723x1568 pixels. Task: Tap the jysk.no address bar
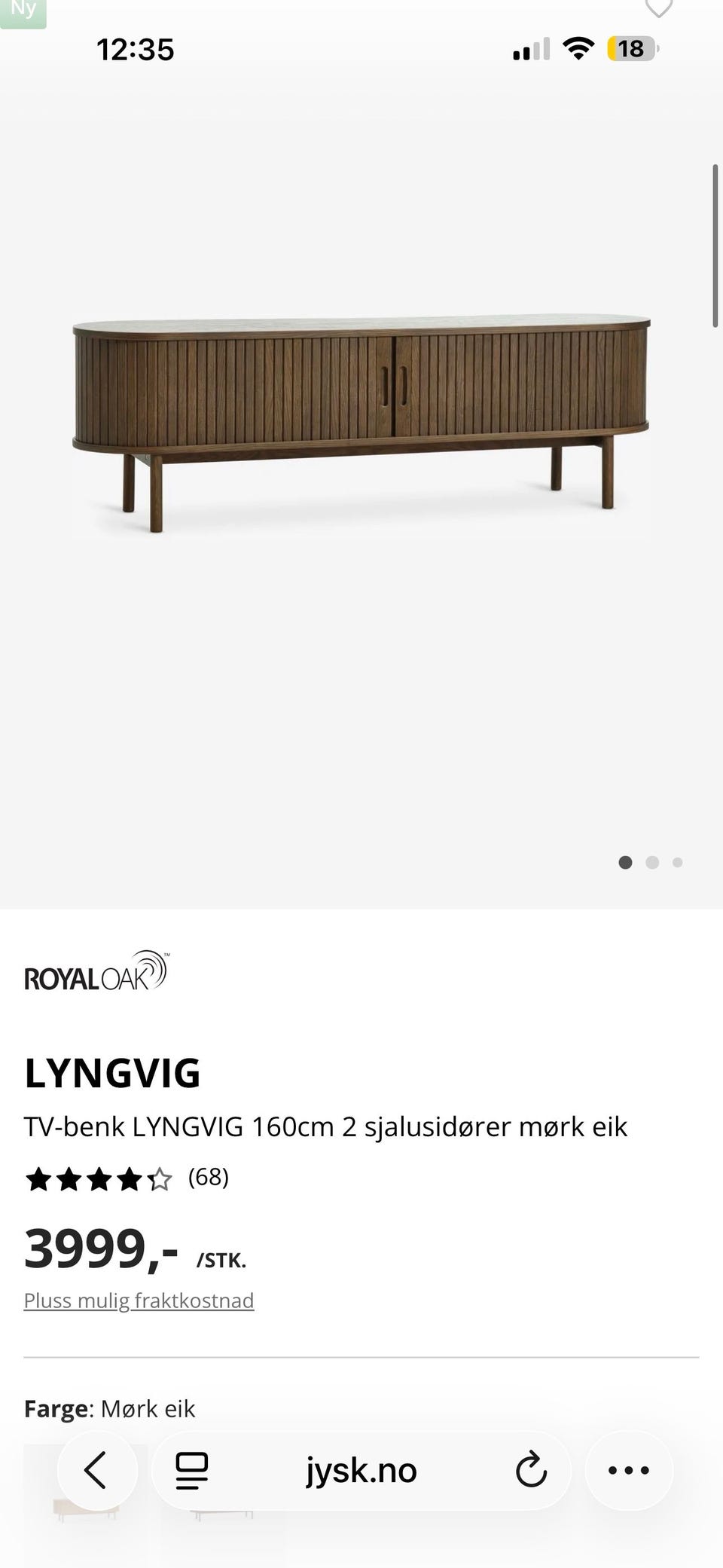pos(361,1470)
